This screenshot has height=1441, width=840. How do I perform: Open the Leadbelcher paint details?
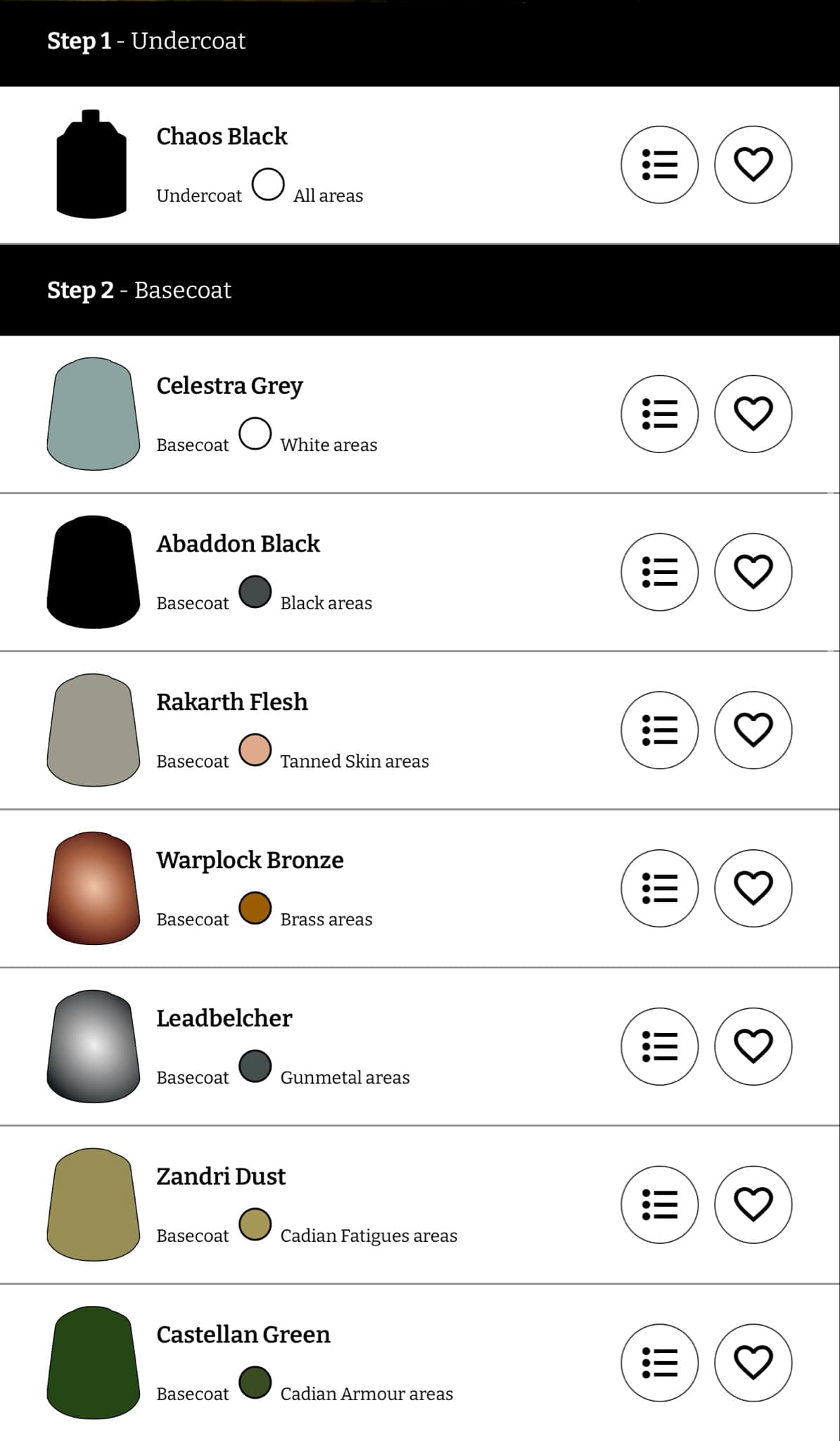point(419,1047)
